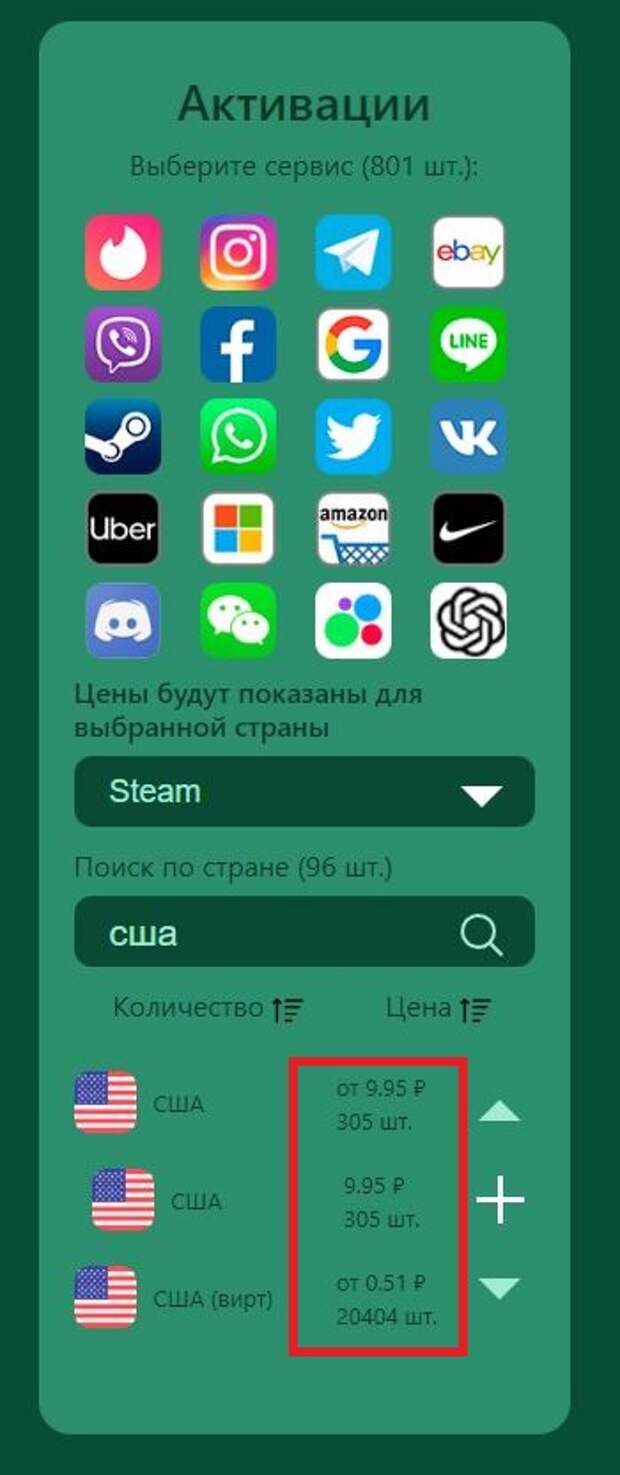Screen dimensions: 620x1475
Task: Choose the Twitter service icon
Action: pyautogui.click(x=353, y=436)
